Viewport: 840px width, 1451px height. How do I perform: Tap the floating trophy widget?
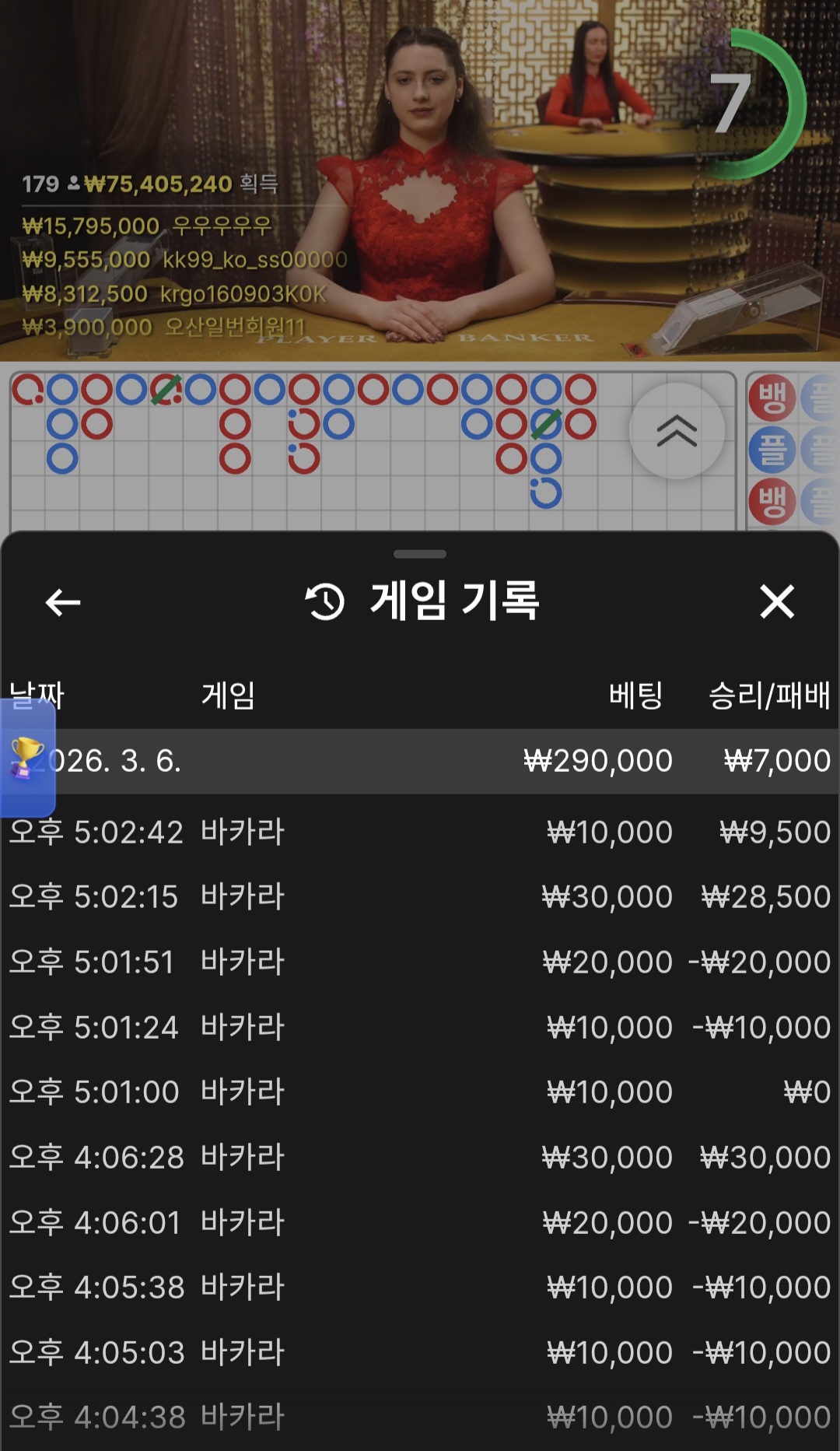26,758
